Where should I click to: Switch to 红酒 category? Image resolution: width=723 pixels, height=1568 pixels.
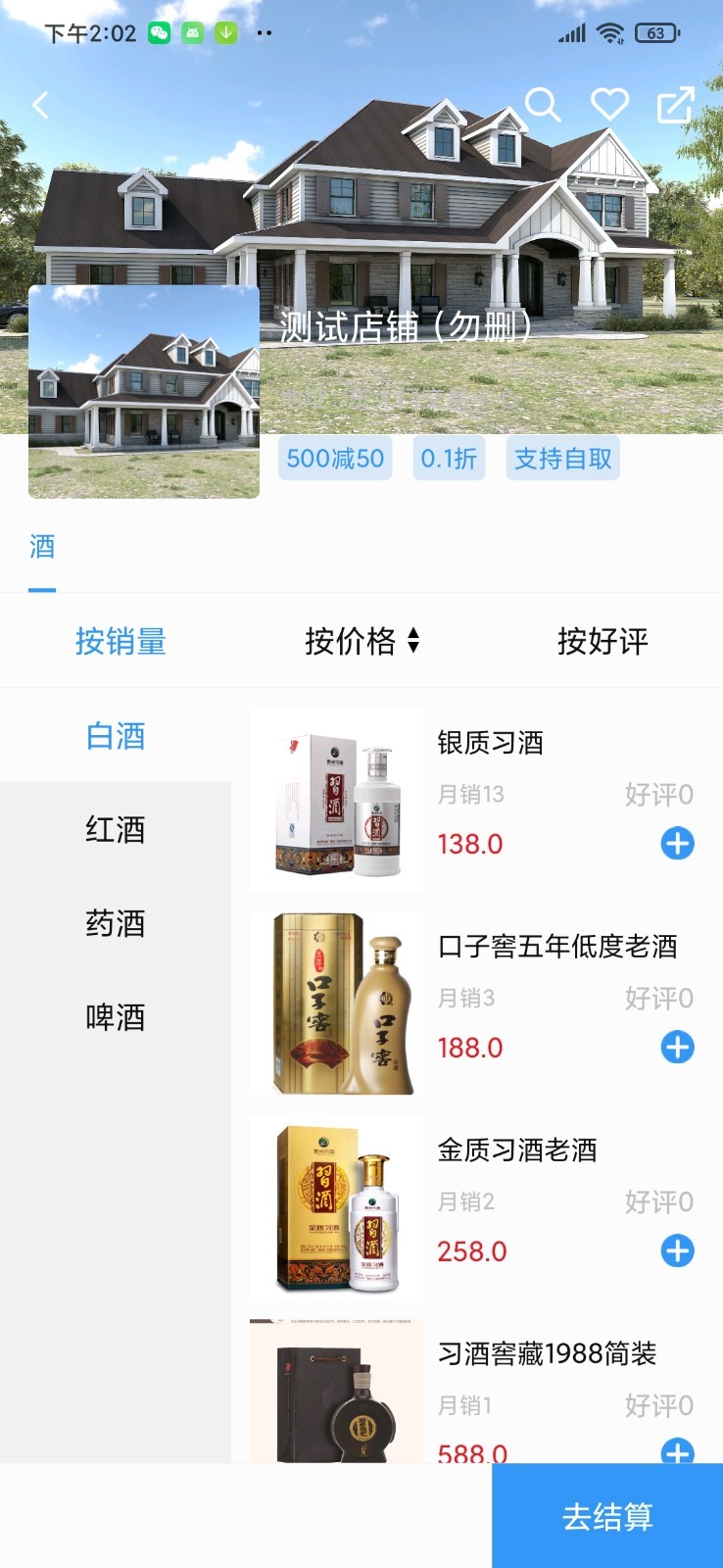coord(116,829)
